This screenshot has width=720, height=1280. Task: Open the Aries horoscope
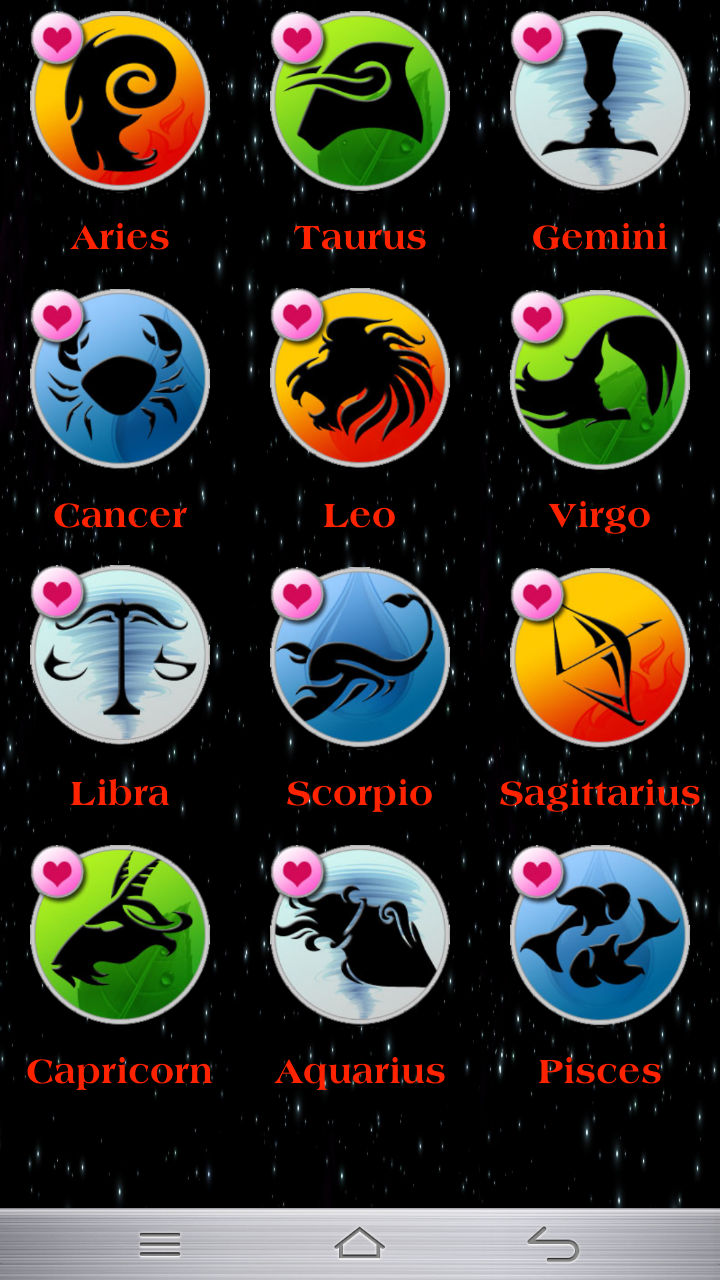120,100
